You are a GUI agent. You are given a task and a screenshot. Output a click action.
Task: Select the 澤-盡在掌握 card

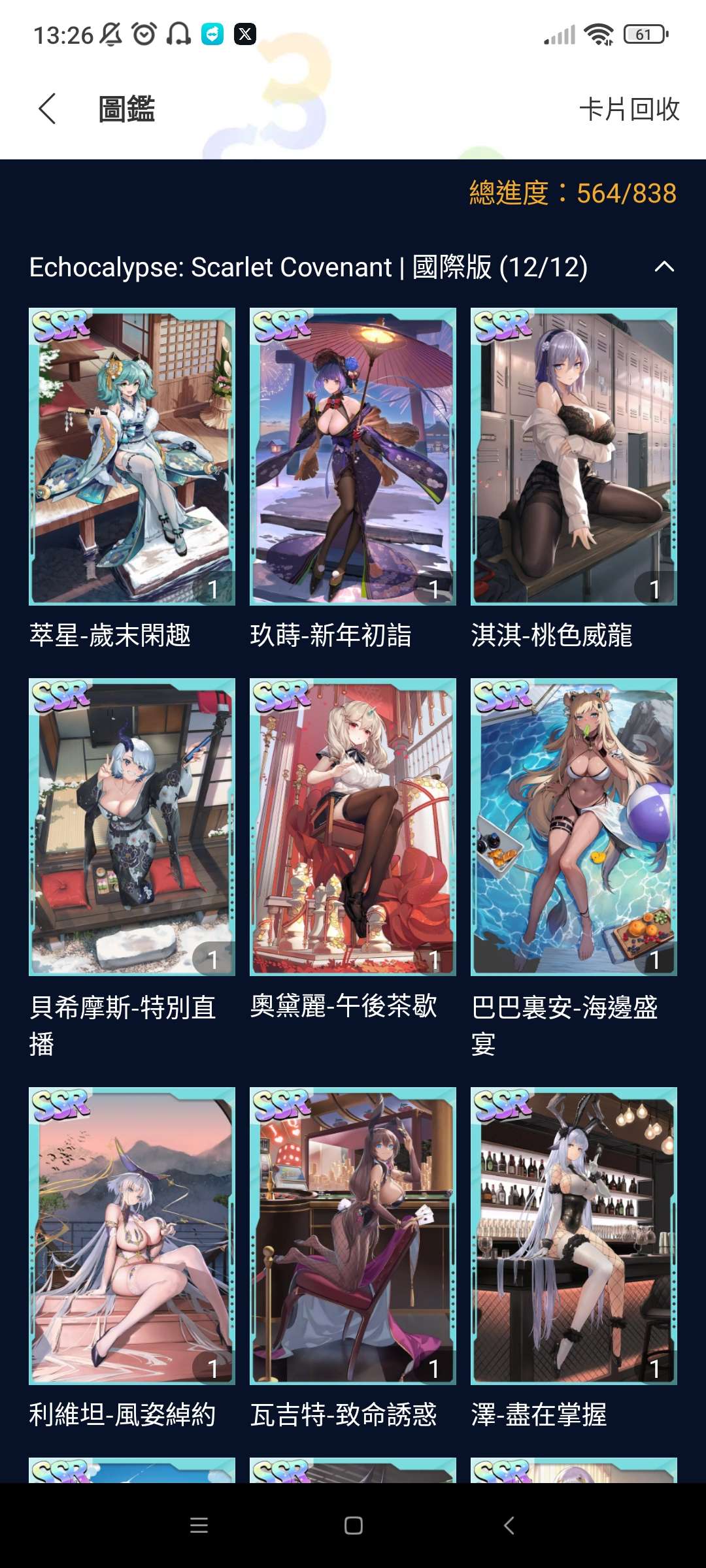(x=574, y=1236)
